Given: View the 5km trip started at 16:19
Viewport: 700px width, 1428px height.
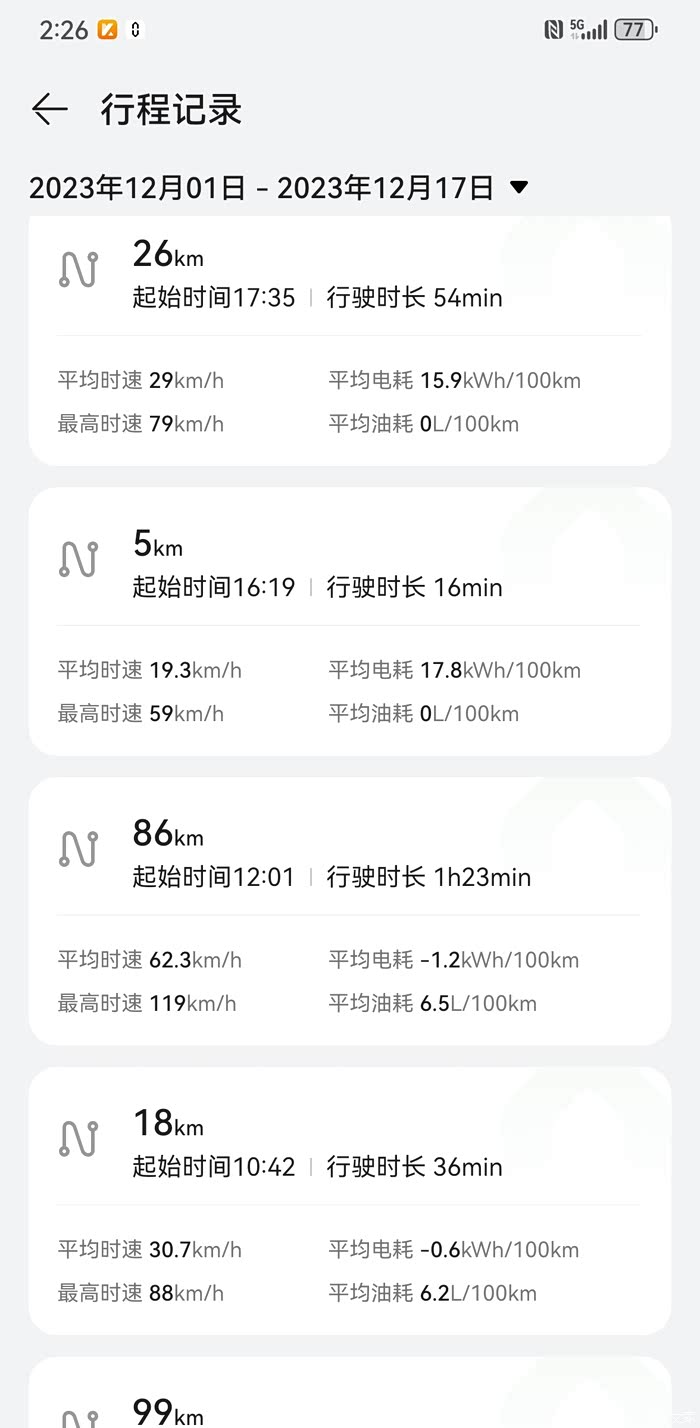Looking at the screenshot, I should pos(349,621).
